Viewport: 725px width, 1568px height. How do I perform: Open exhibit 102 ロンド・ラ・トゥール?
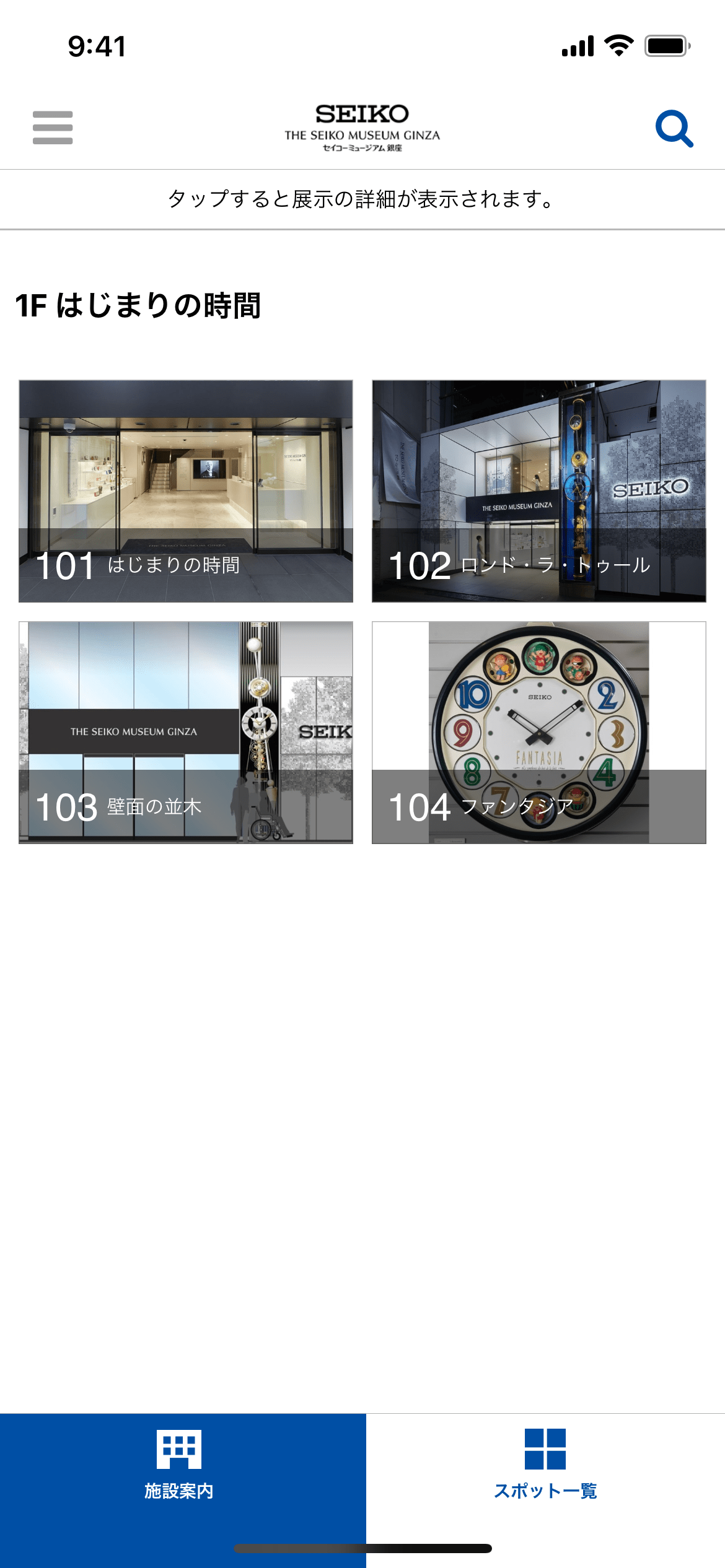tap(538, 491)
